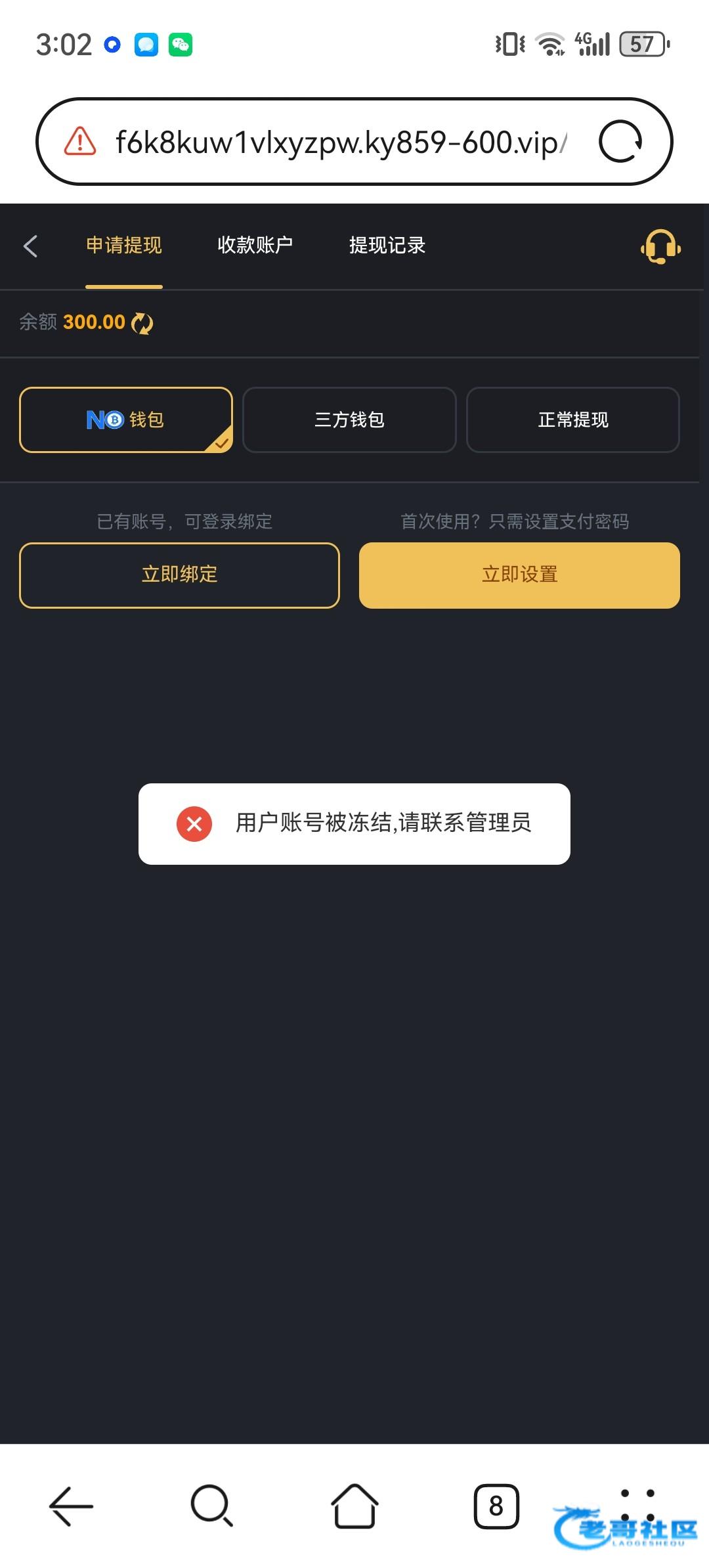Switch to the 收款账户 tab
This screenshot has width=709, height=1568.
point(255,246)
